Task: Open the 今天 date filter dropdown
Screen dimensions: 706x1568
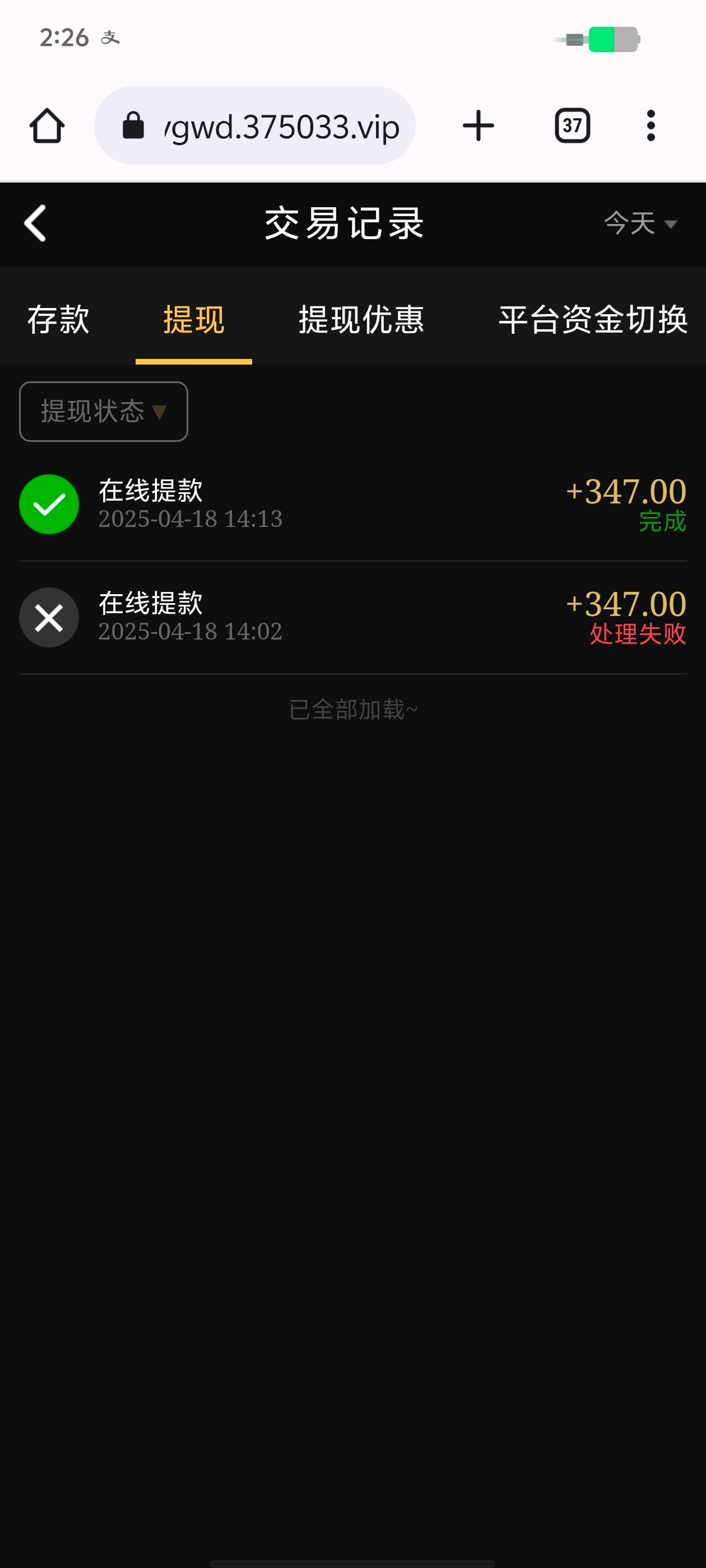Action: click(640, 223)
